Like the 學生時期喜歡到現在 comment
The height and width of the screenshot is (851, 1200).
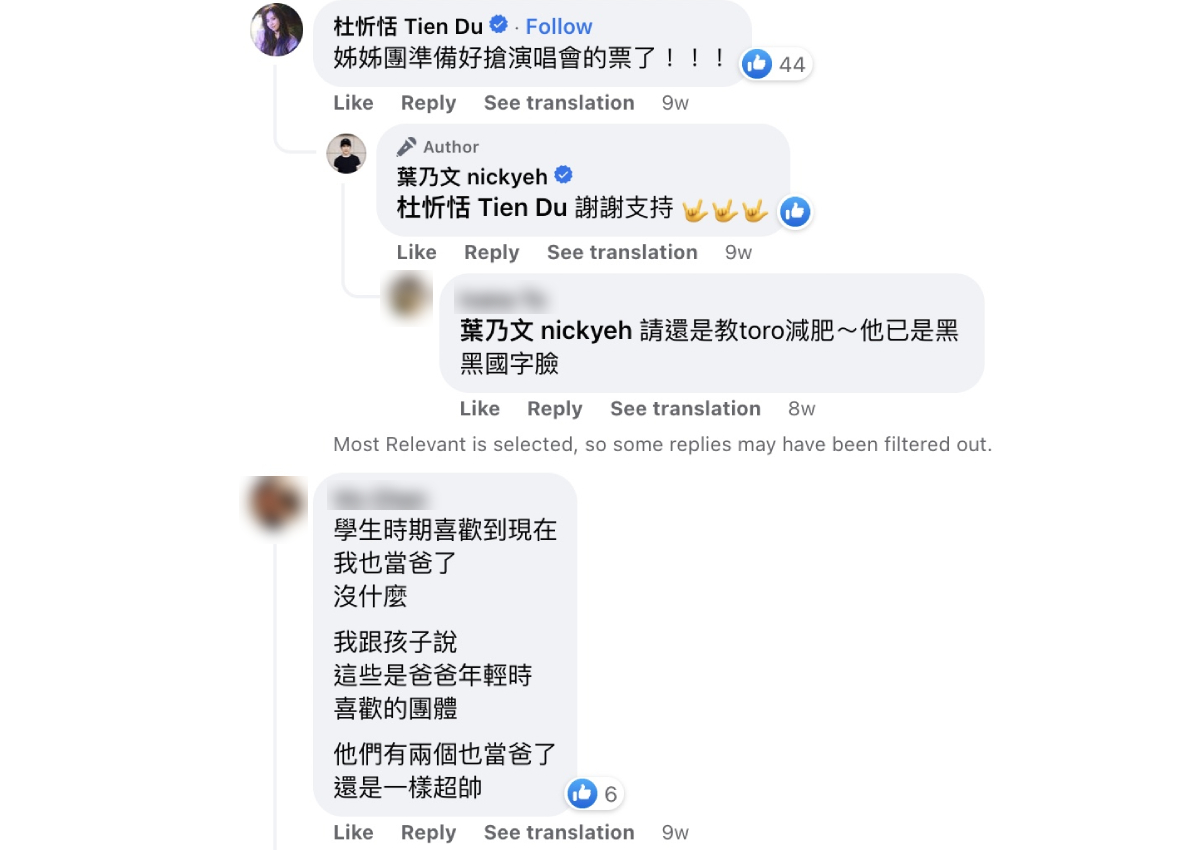pos(353,832)
